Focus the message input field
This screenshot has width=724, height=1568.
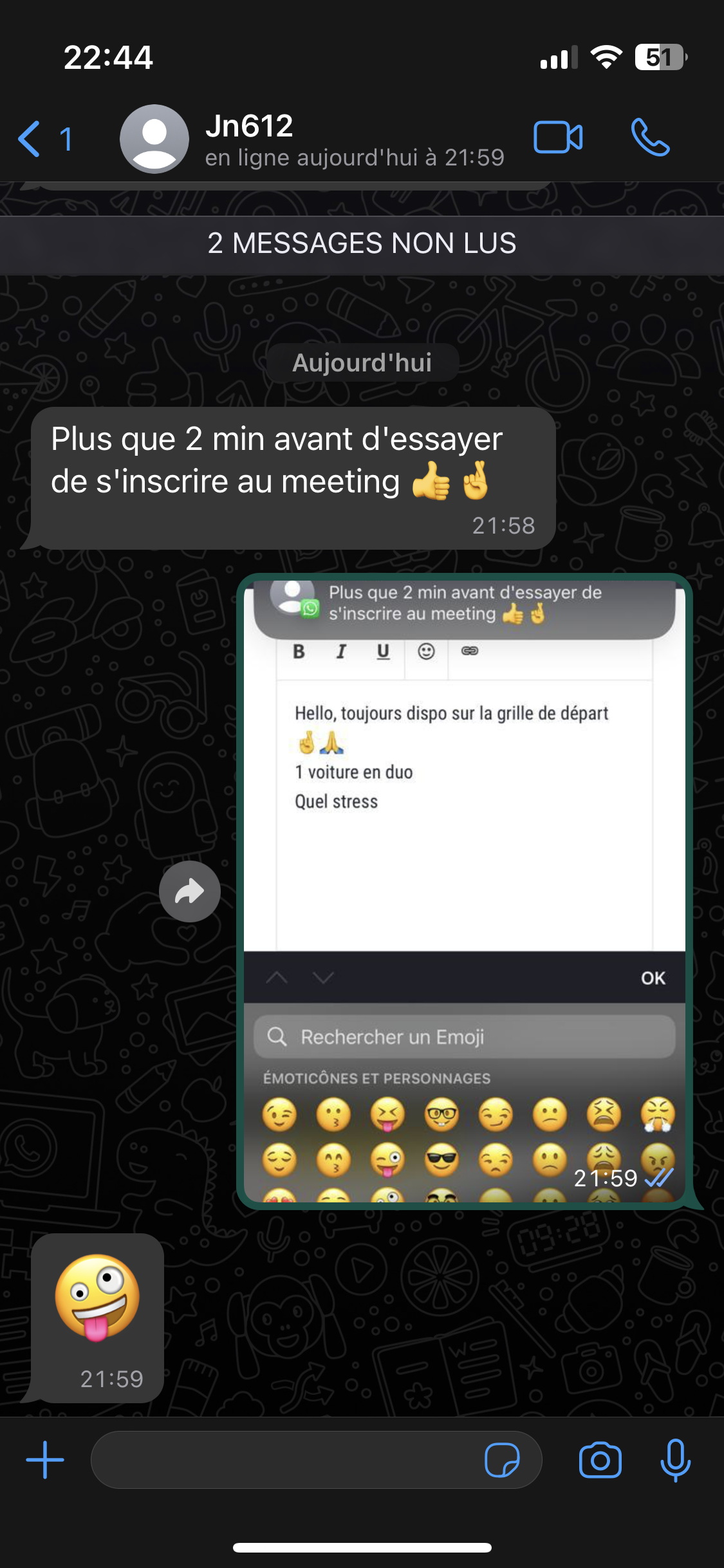pos(283,1460)
